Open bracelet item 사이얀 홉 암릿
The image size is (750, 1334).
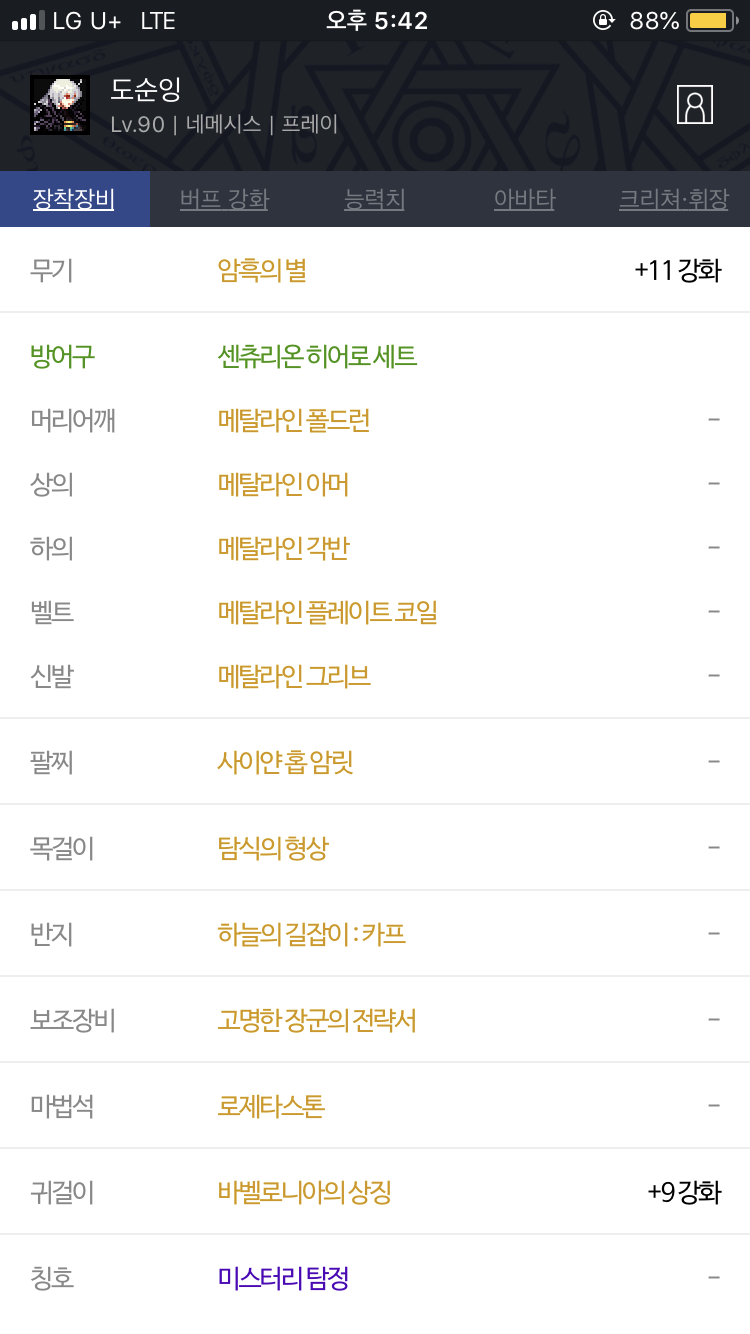click(285, 762)
